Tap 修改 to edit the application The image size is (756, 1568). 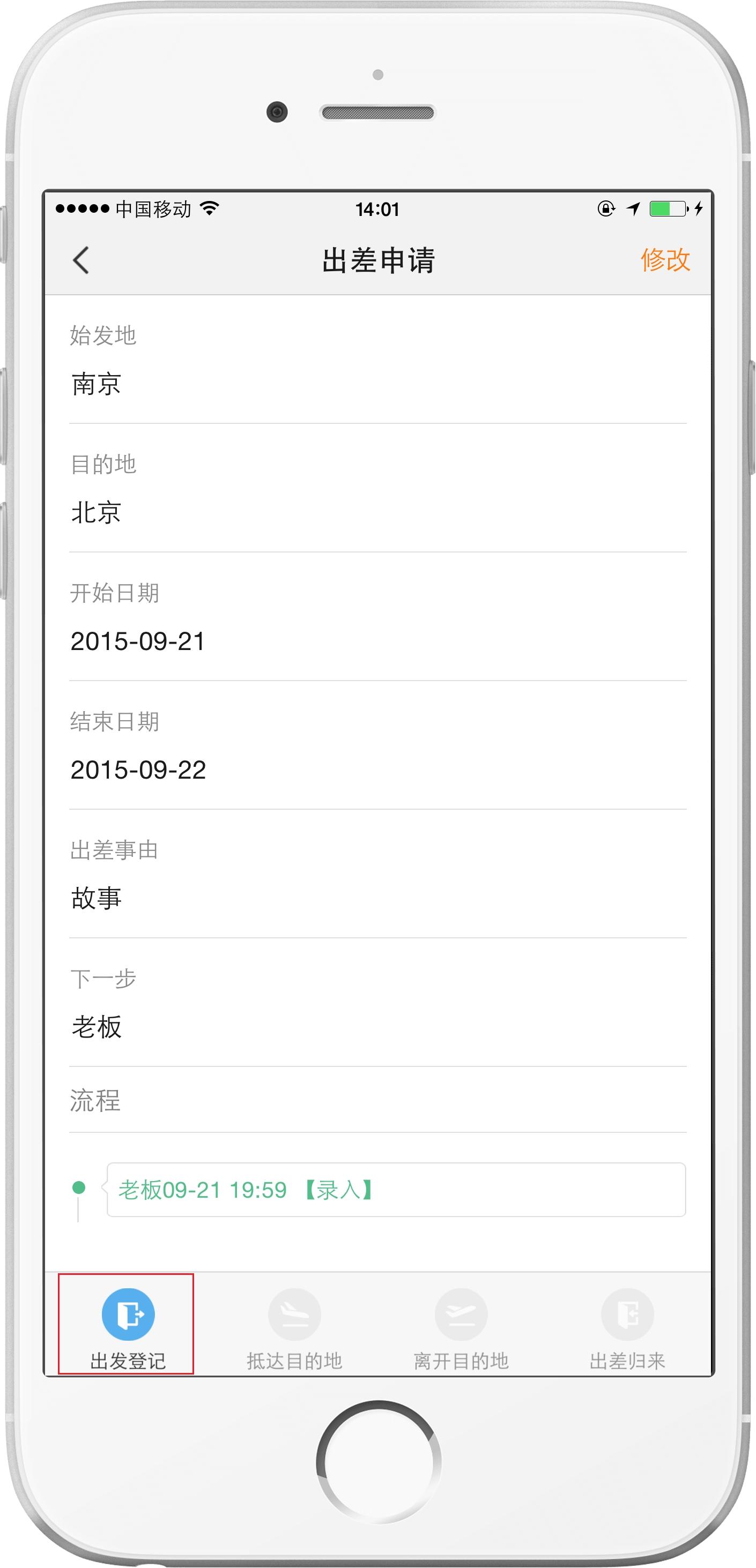point(665,260)
